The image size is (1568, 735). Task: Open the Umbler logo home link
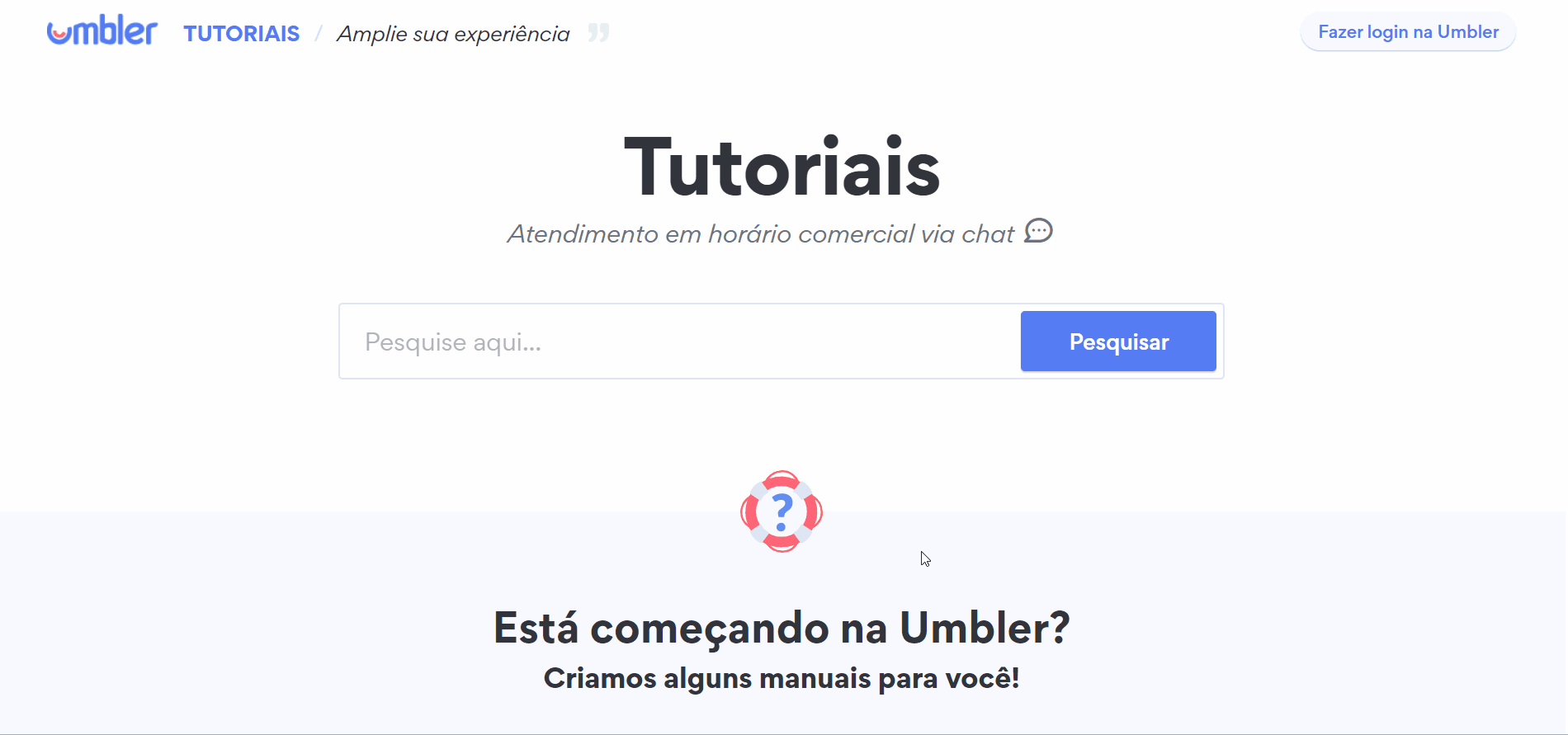click(102, 31)
